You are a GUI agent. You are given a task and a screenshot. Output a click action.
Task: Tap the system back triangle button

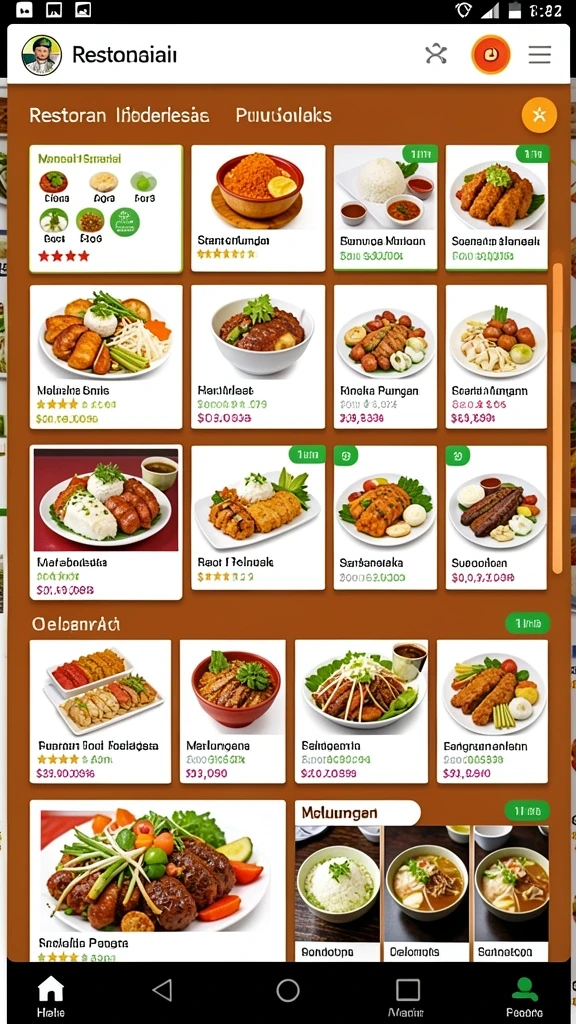[162, 990]
